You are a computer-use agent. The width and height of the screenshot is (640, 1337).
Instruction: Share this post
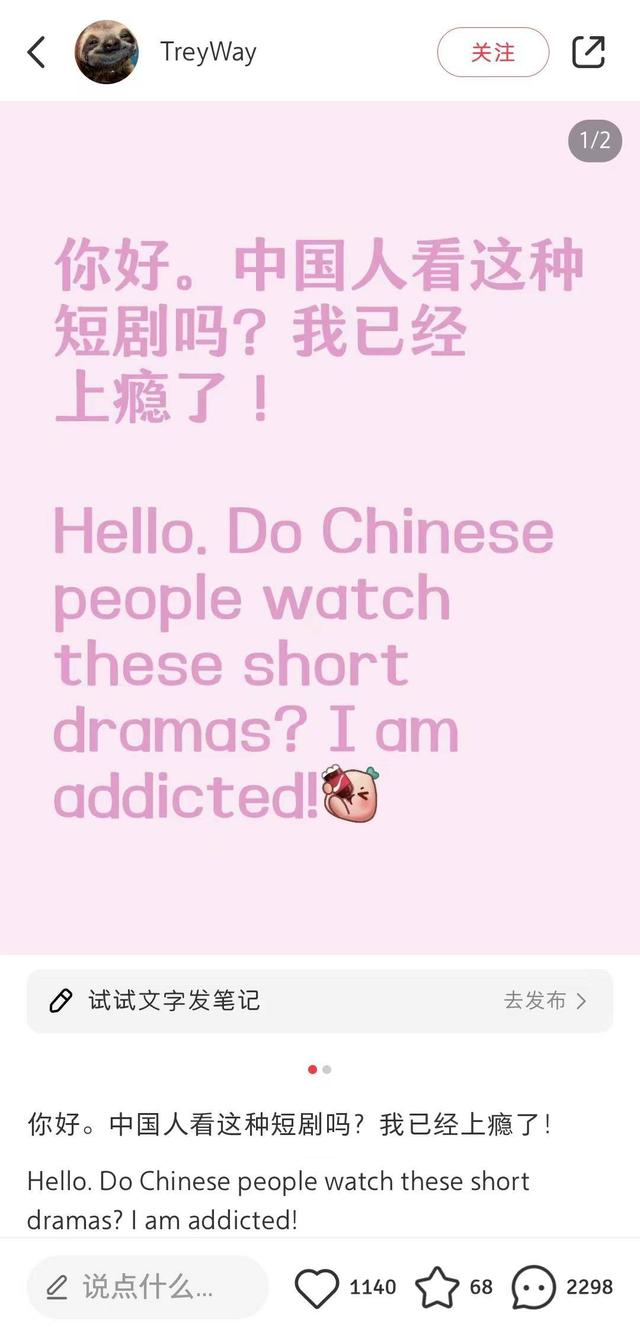589,52
